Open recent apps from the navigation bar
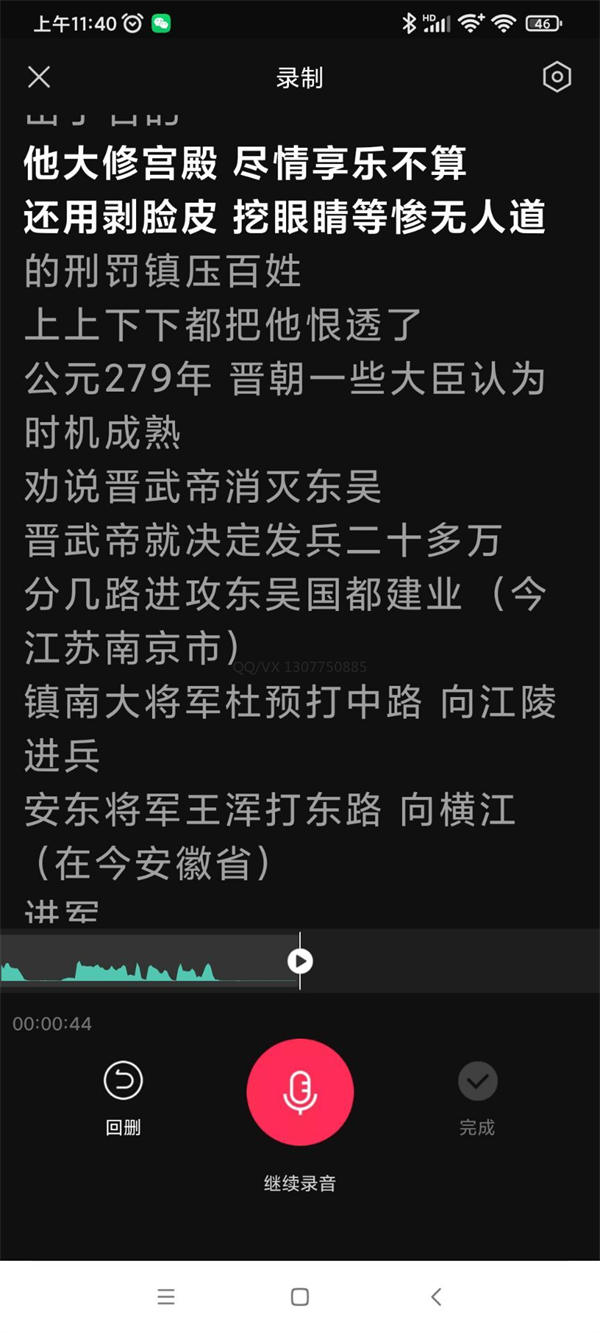 pyautogui.click(x=166, y=1297)
